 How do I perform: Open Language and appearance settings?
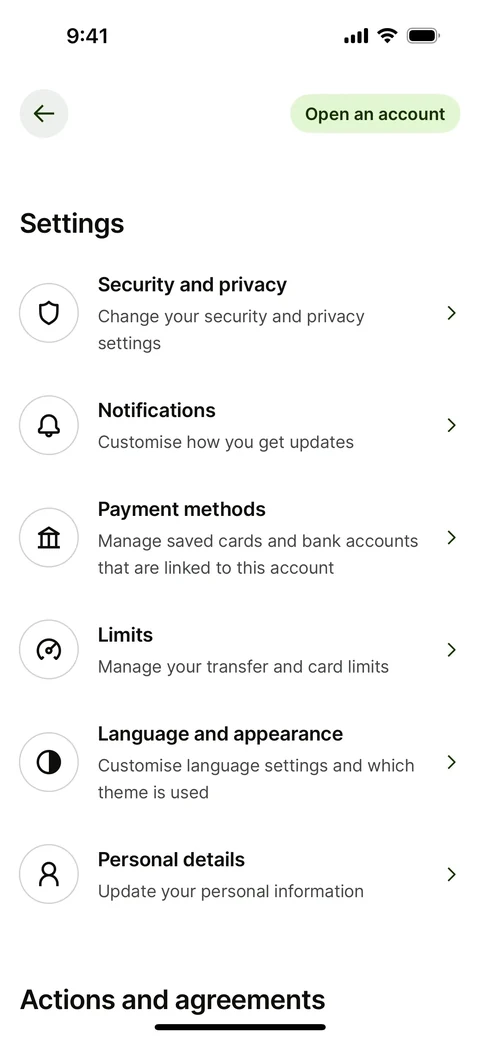239,762
